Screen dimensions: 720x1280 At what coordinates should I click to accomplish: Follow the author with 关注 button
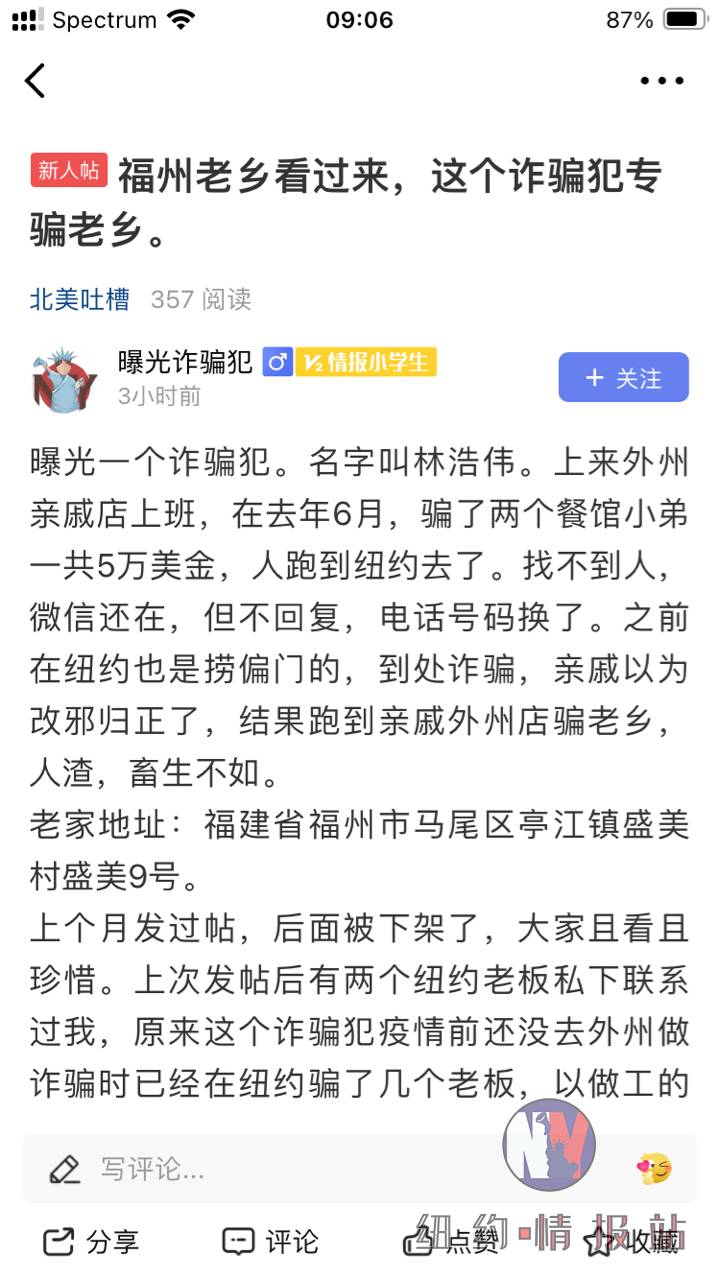pyautogui.click(x=623, y=377)
